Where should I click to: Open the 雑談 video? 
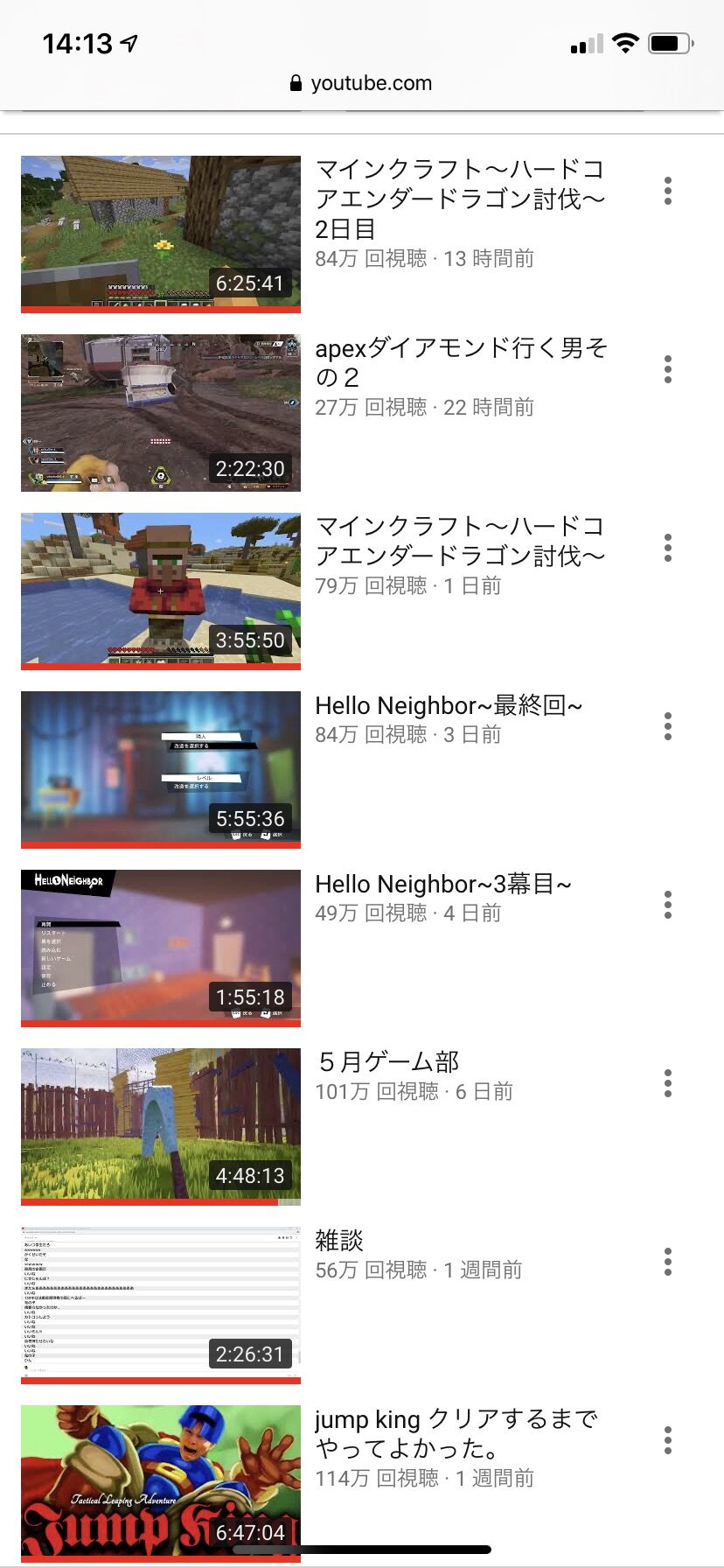161,1305
